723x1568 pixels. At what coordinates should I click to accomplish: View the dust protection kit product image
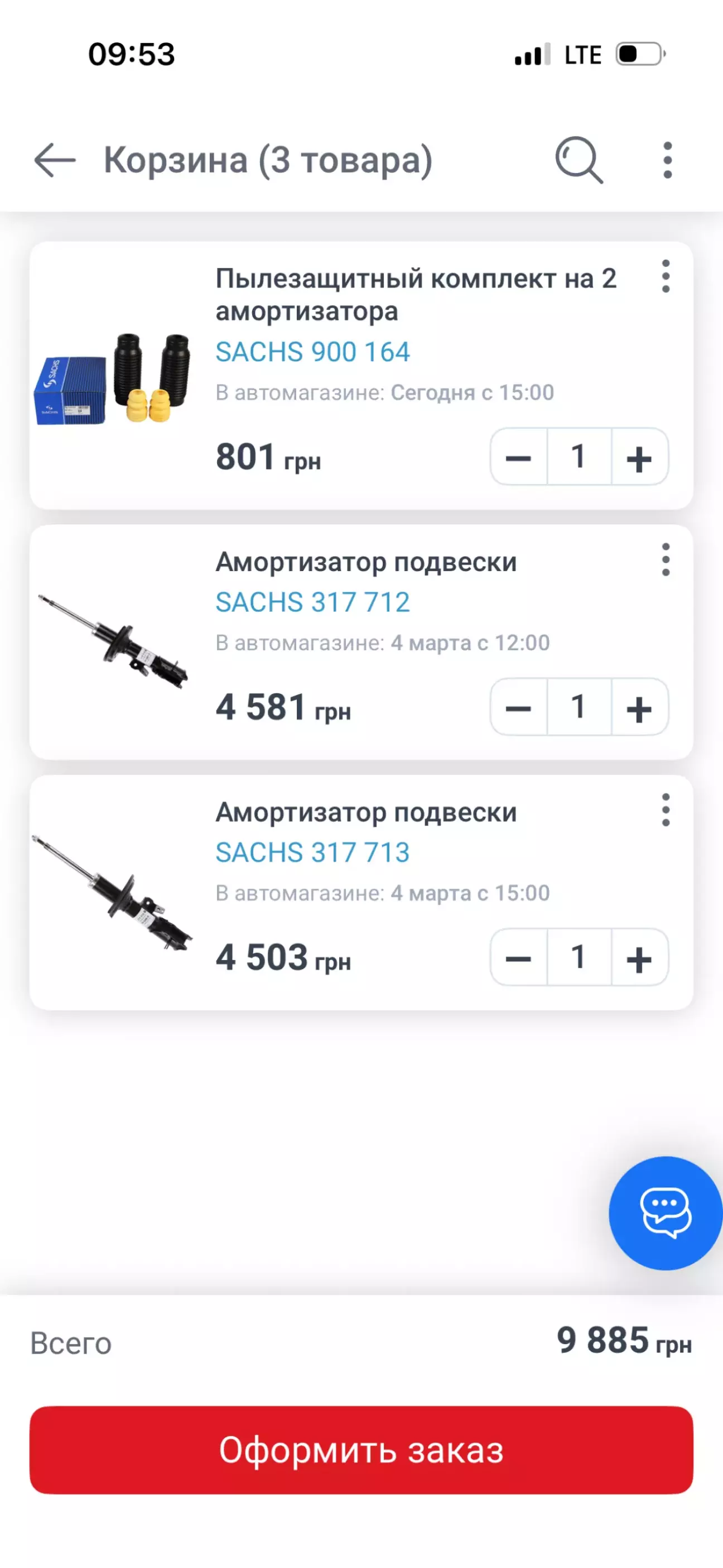pos(113,378)
